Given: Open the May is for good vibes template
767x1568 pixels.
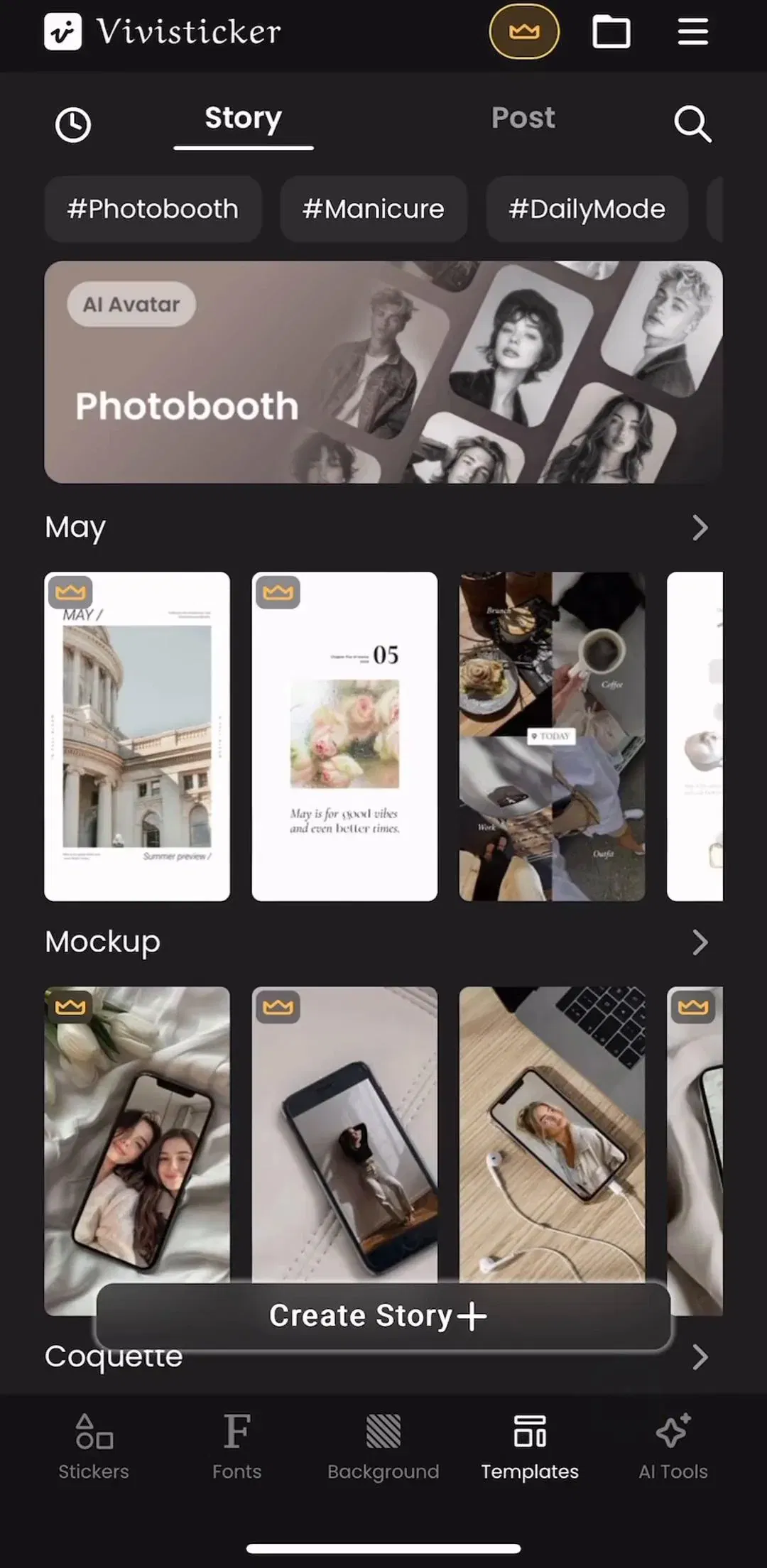Looking at the screenshot, I should click(x=344, y=736).
